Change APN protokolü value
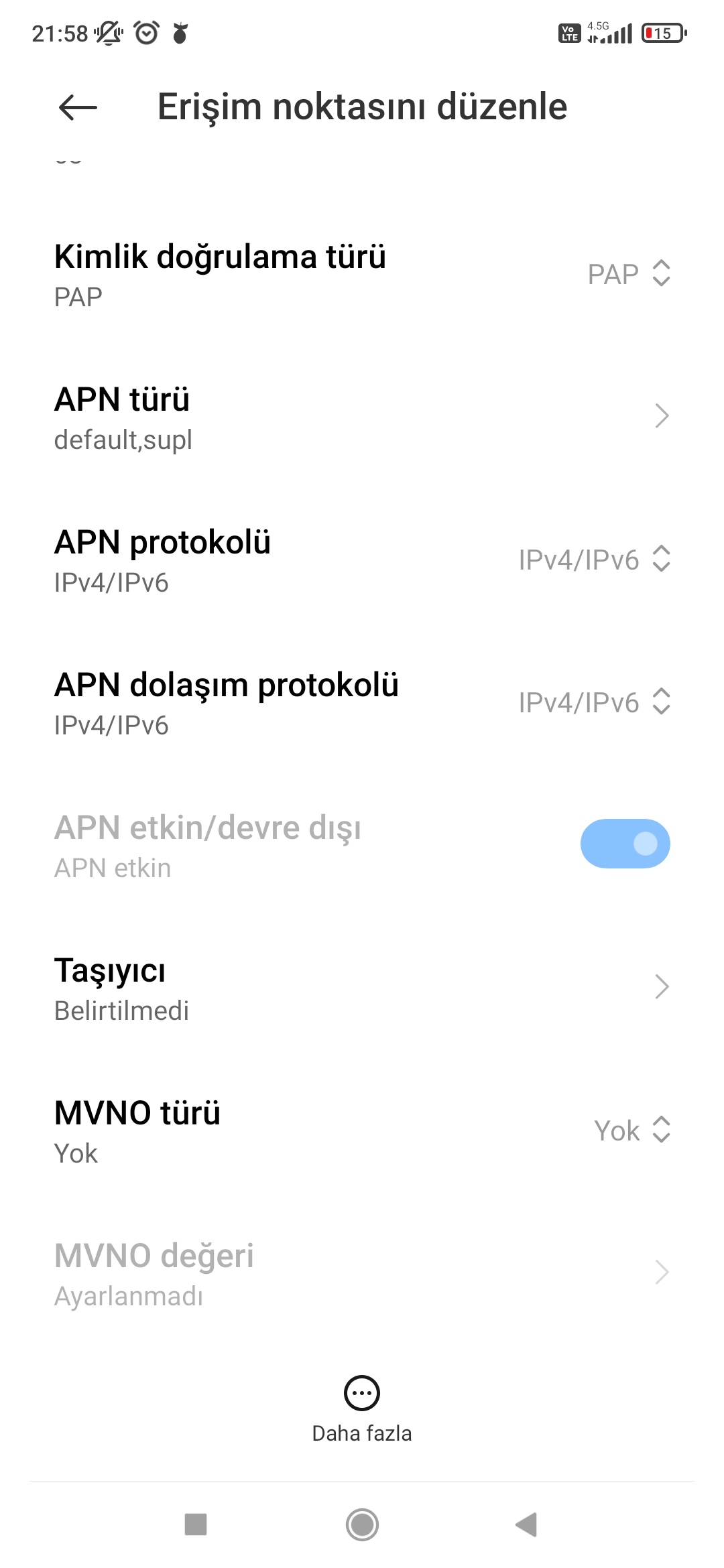724x1568 pixels. (x=594, y=560)
